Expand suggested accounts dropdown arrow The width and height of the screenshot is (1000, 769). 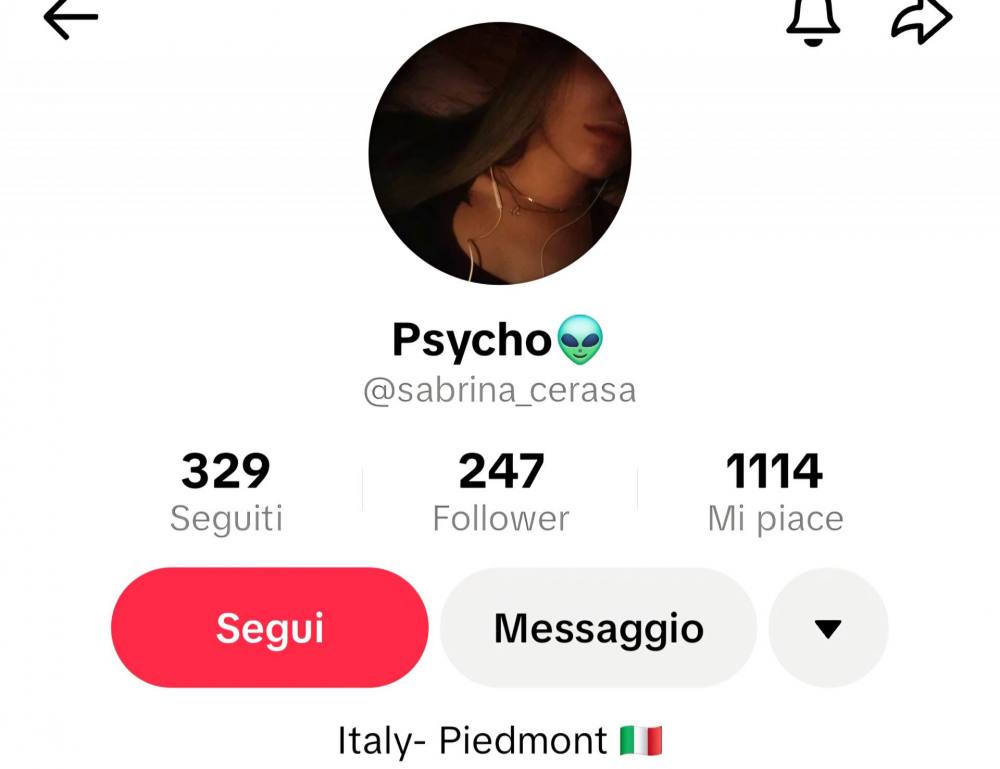click(828, 628)
